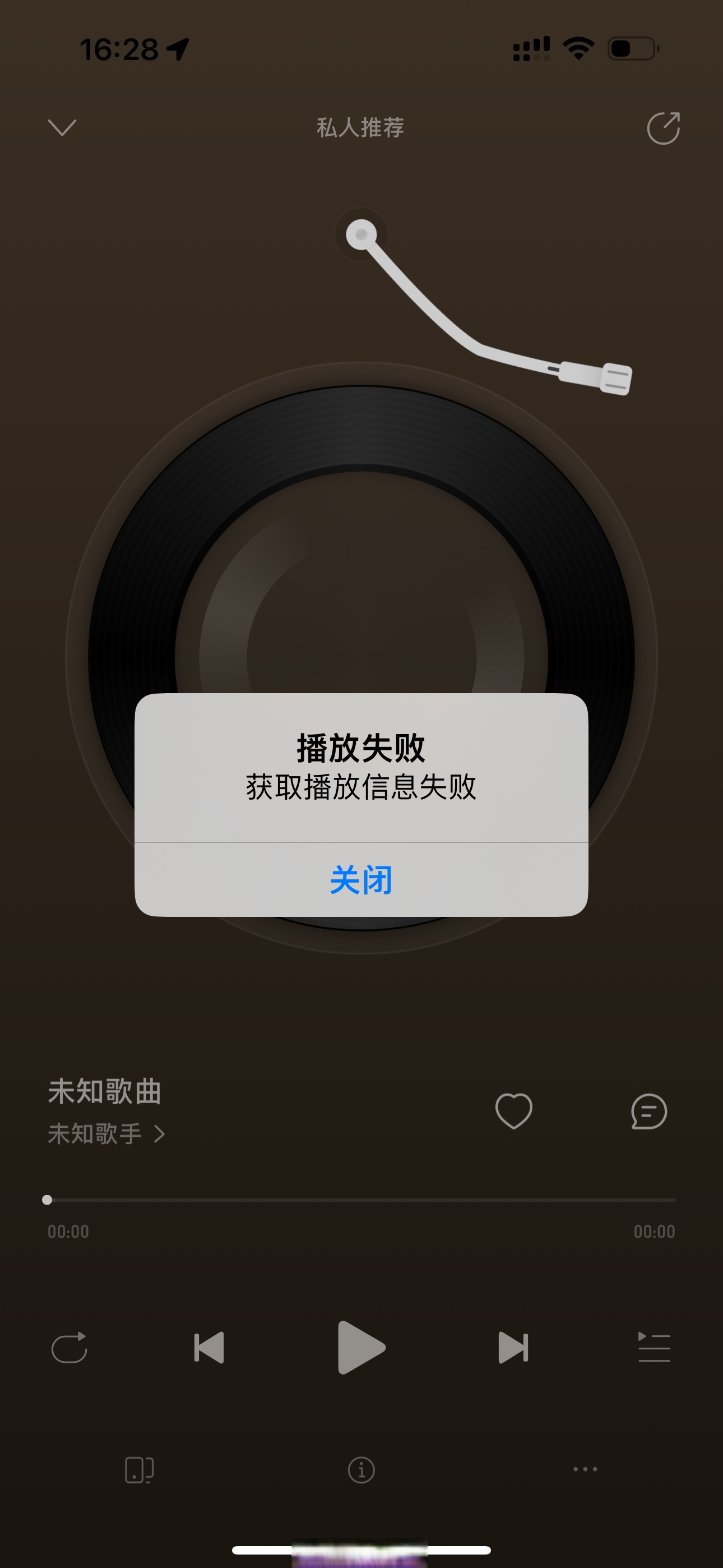The image size is (723, 1568).
Task: Tap the share icon at top right
Action: (662, 128)
